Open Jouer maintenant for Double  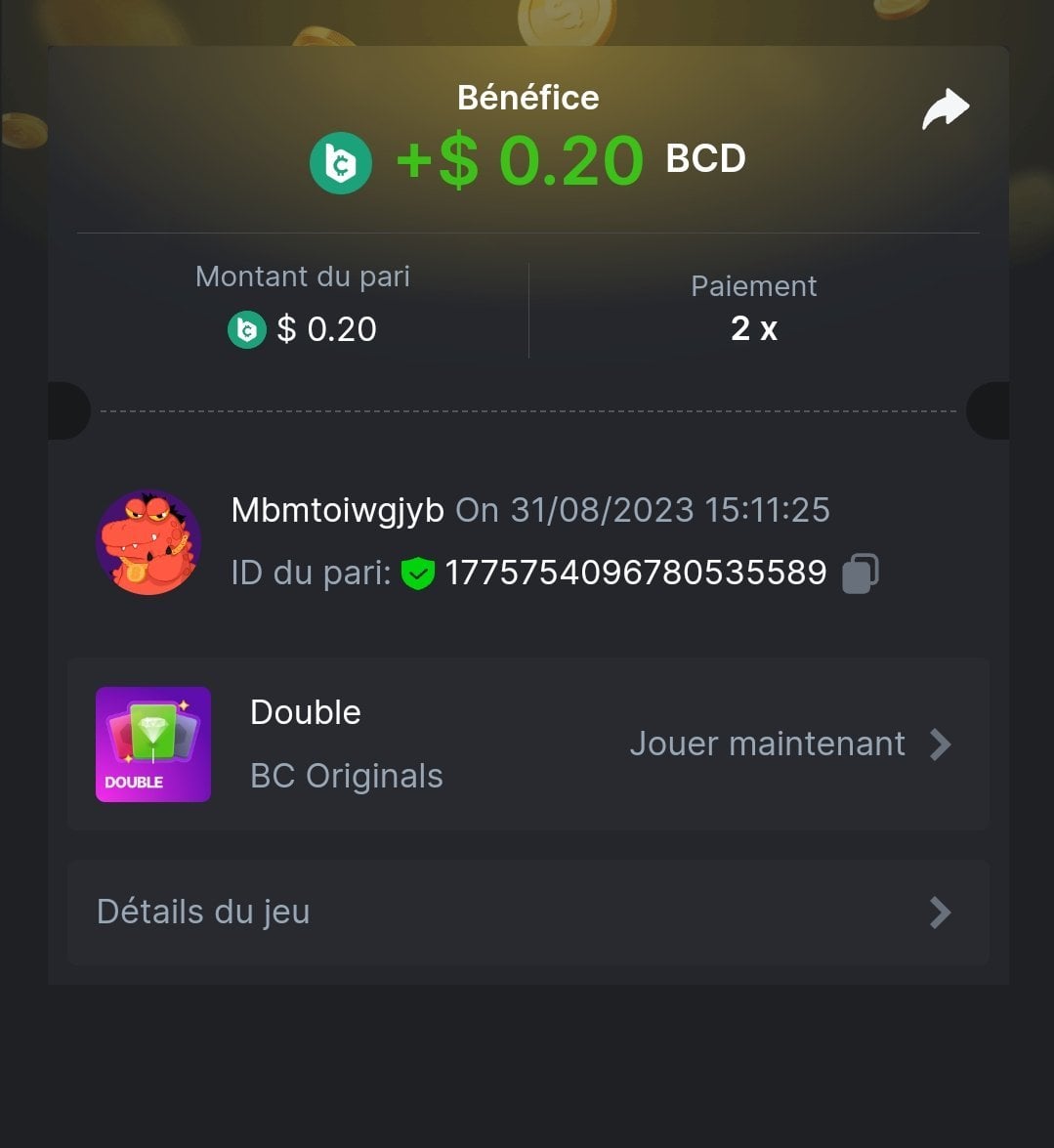(x=789, y=744)
